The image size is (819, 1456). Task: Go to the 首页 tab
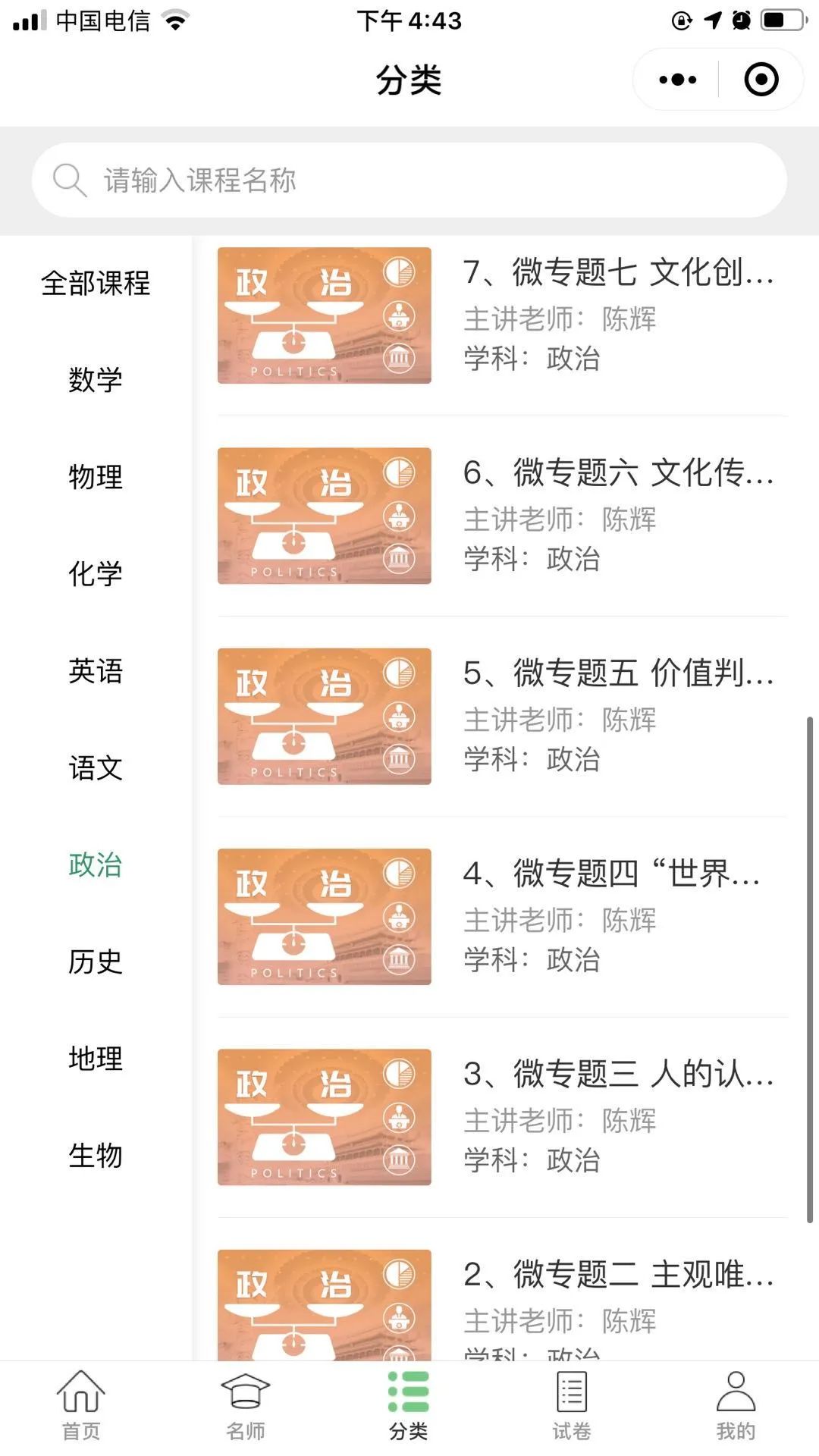[81, 1407]
